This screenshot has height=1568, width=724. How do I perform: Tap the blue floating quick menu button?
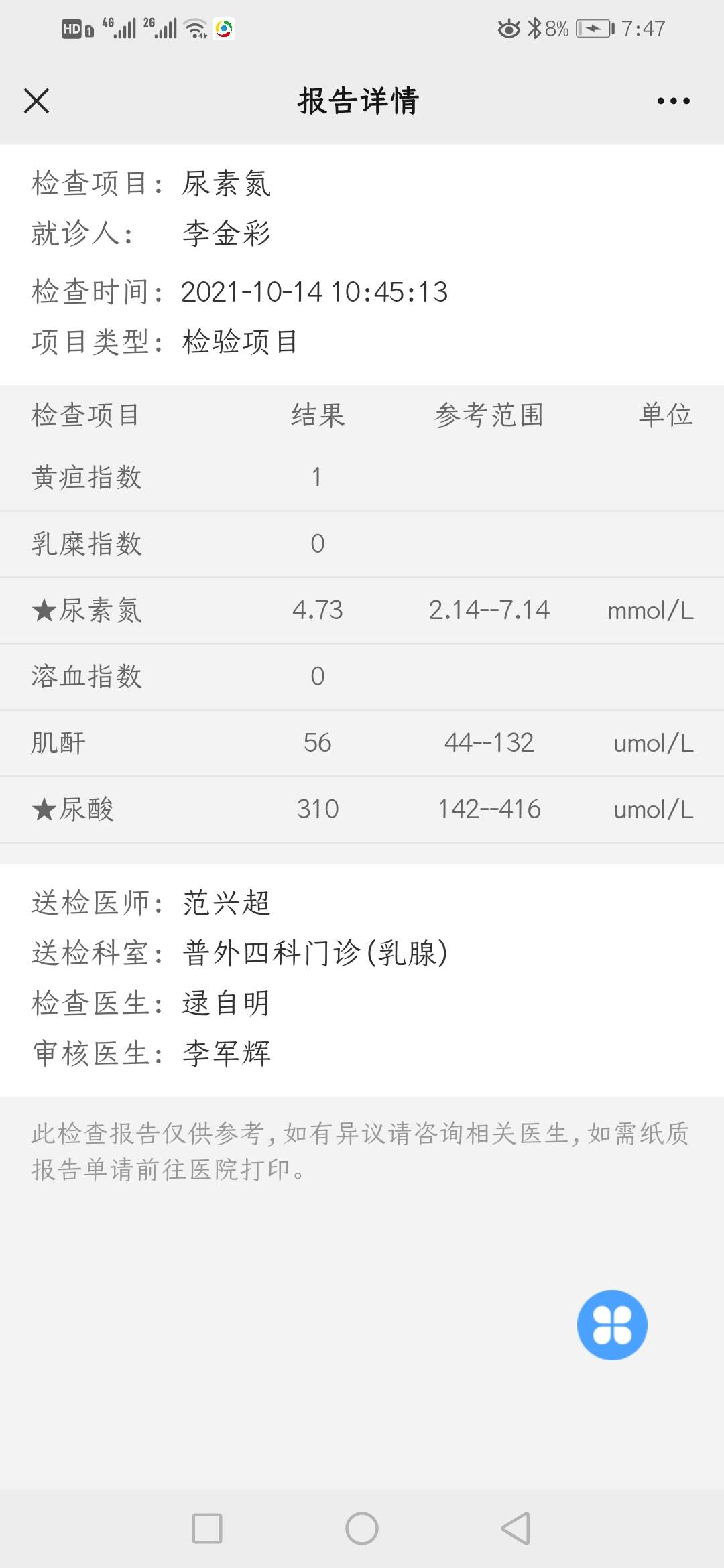[611, 1324]
